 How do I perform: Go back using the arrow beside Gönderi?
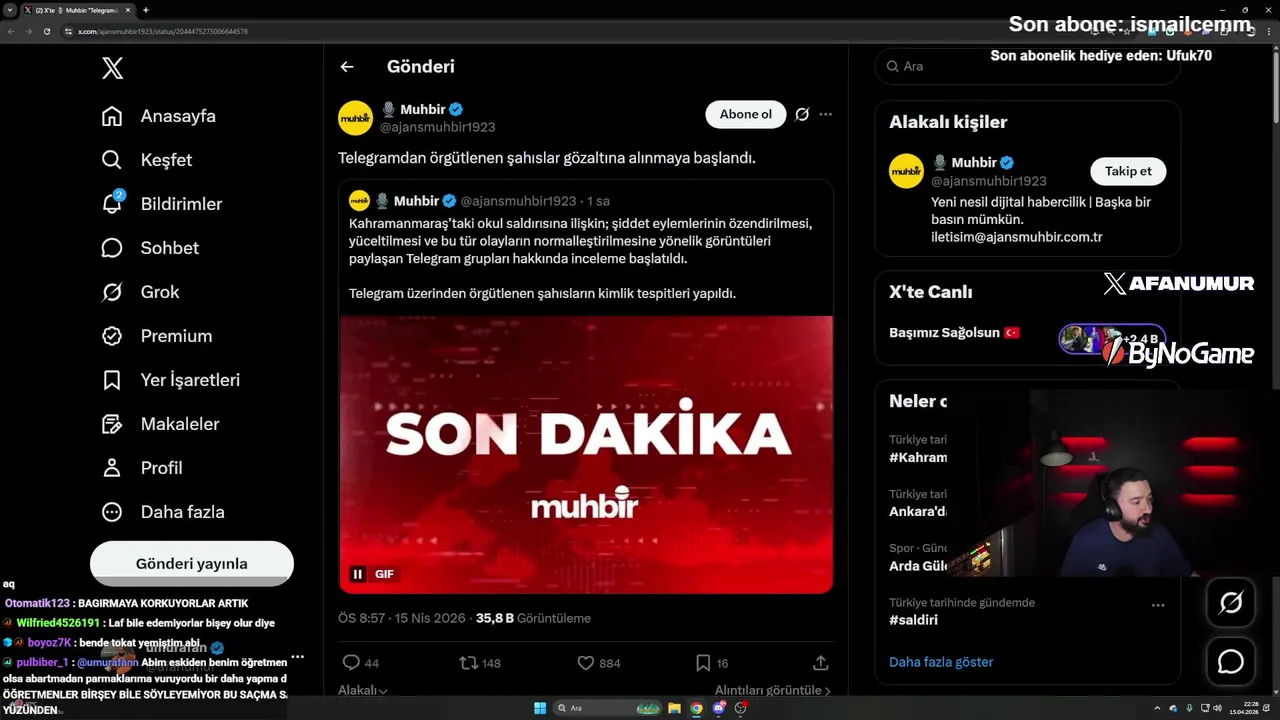(347, 67)
